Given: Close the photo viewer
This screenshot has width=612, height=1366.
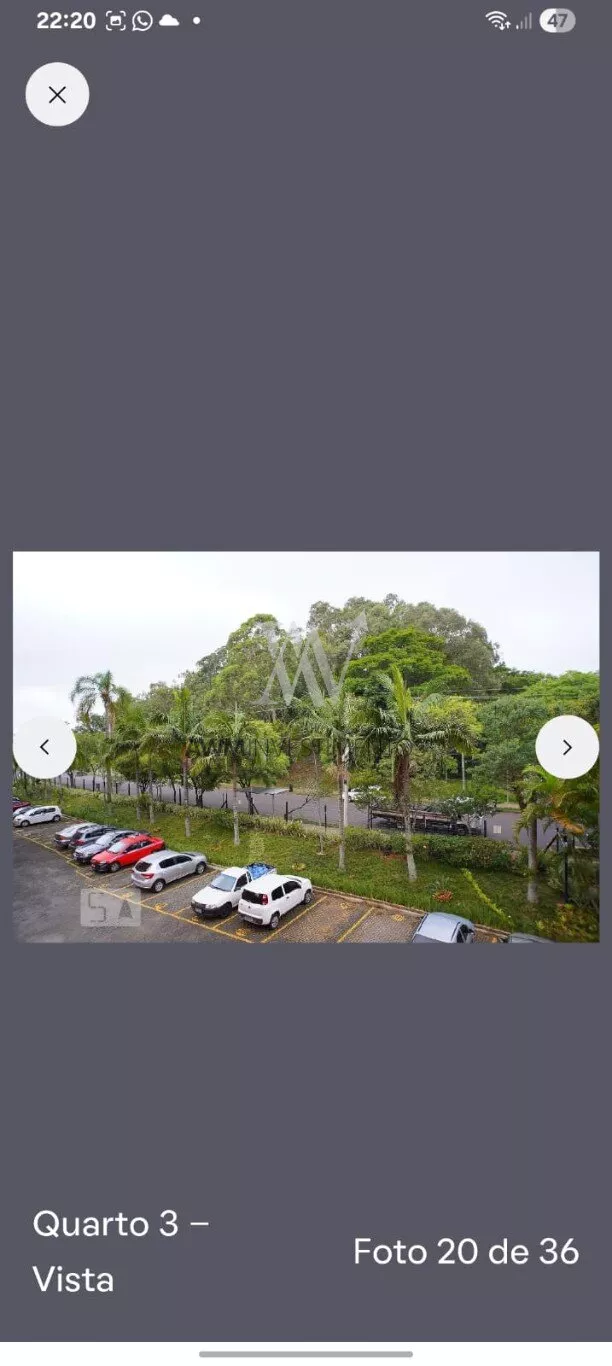Looking at the screenshot, I should (x=57, y=95).
